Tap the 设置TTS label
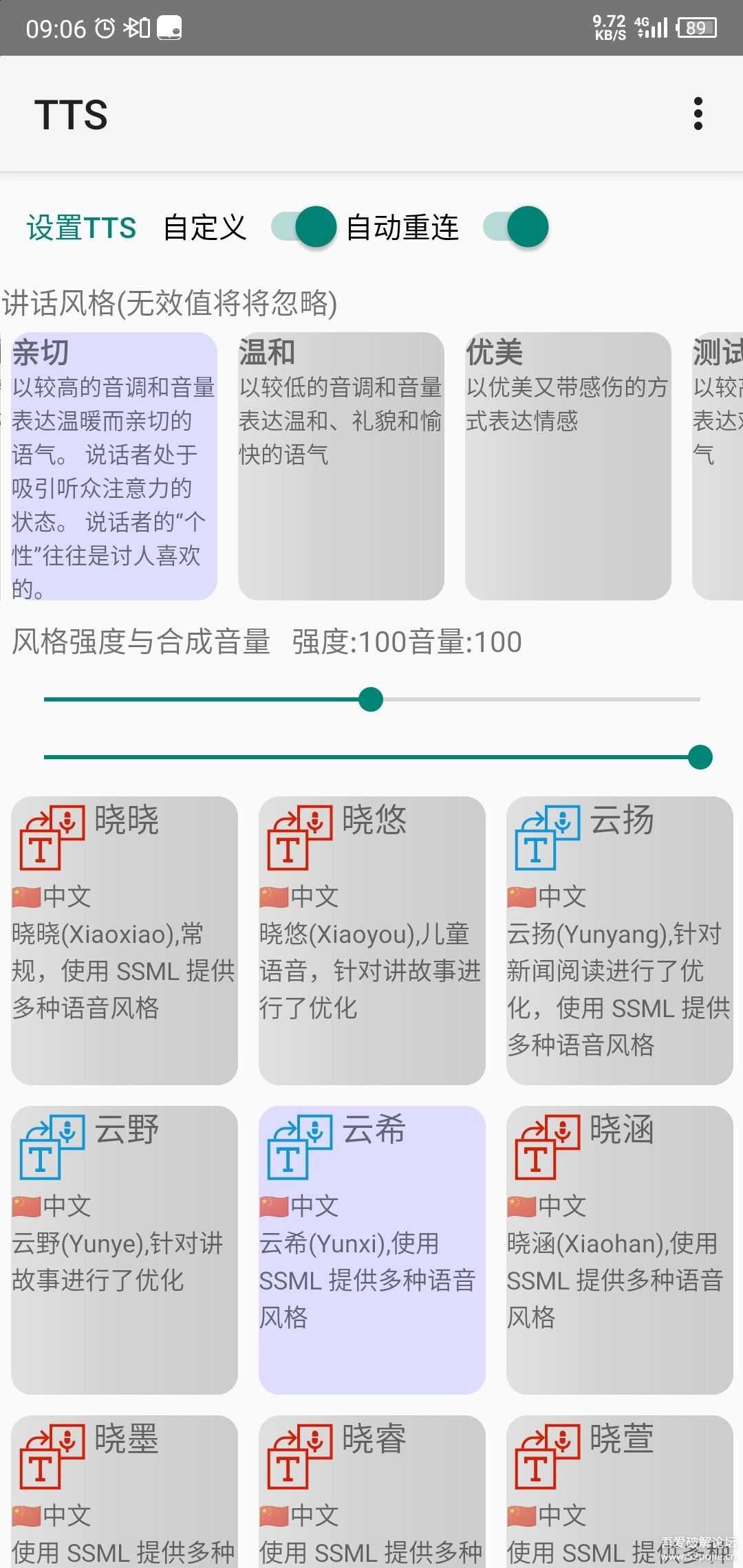 (x=83, y=227)
